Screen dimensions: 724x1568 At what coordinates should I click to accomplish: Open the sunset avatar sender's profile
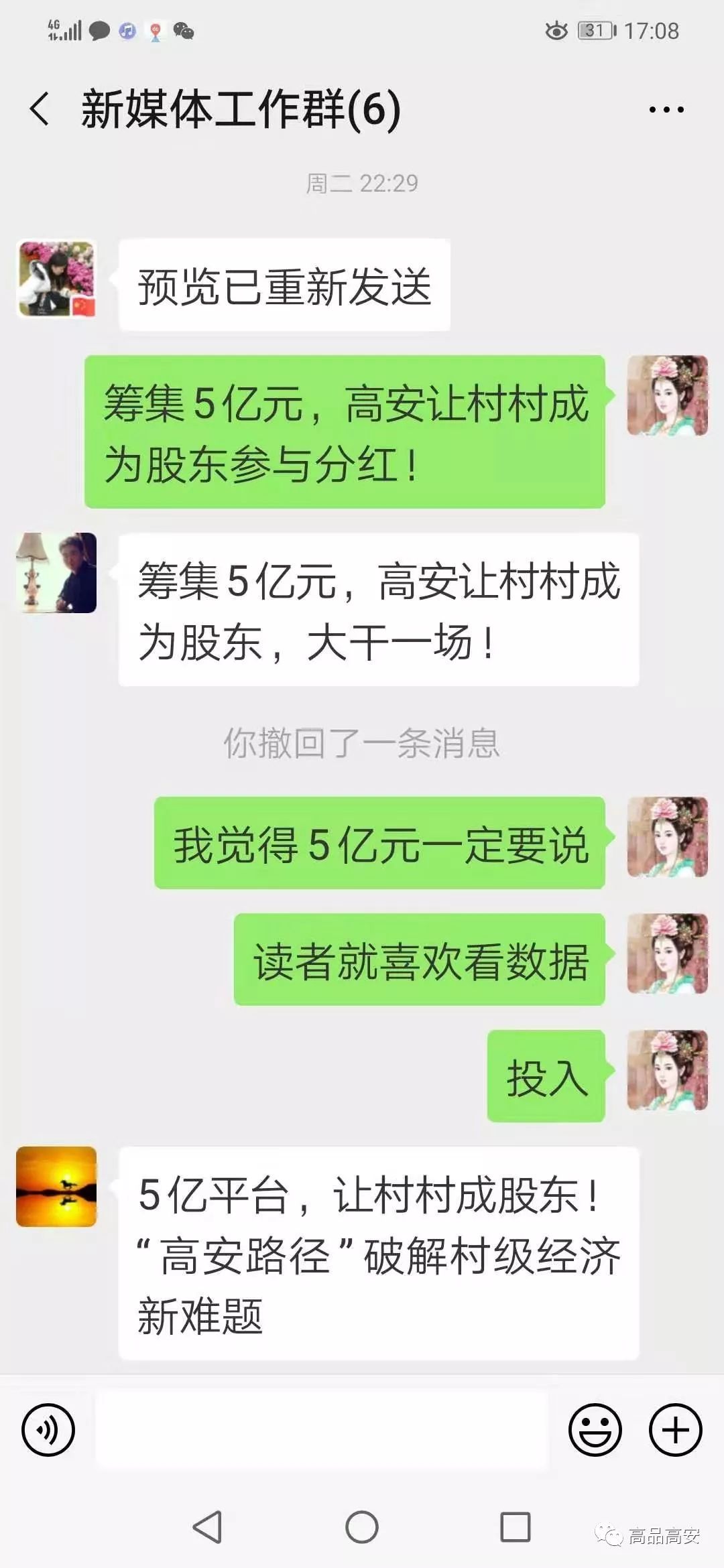56,1186
